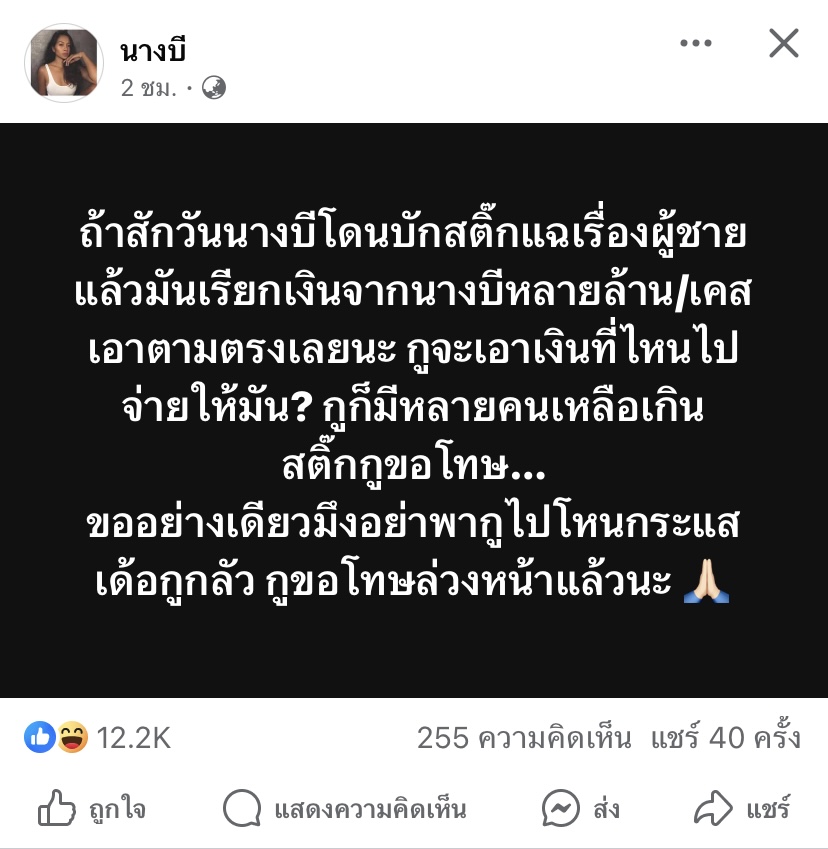Close the post with the X
The height and width of the screenshot is (849, 828).
pyautogui.click(x=783, y=43)
